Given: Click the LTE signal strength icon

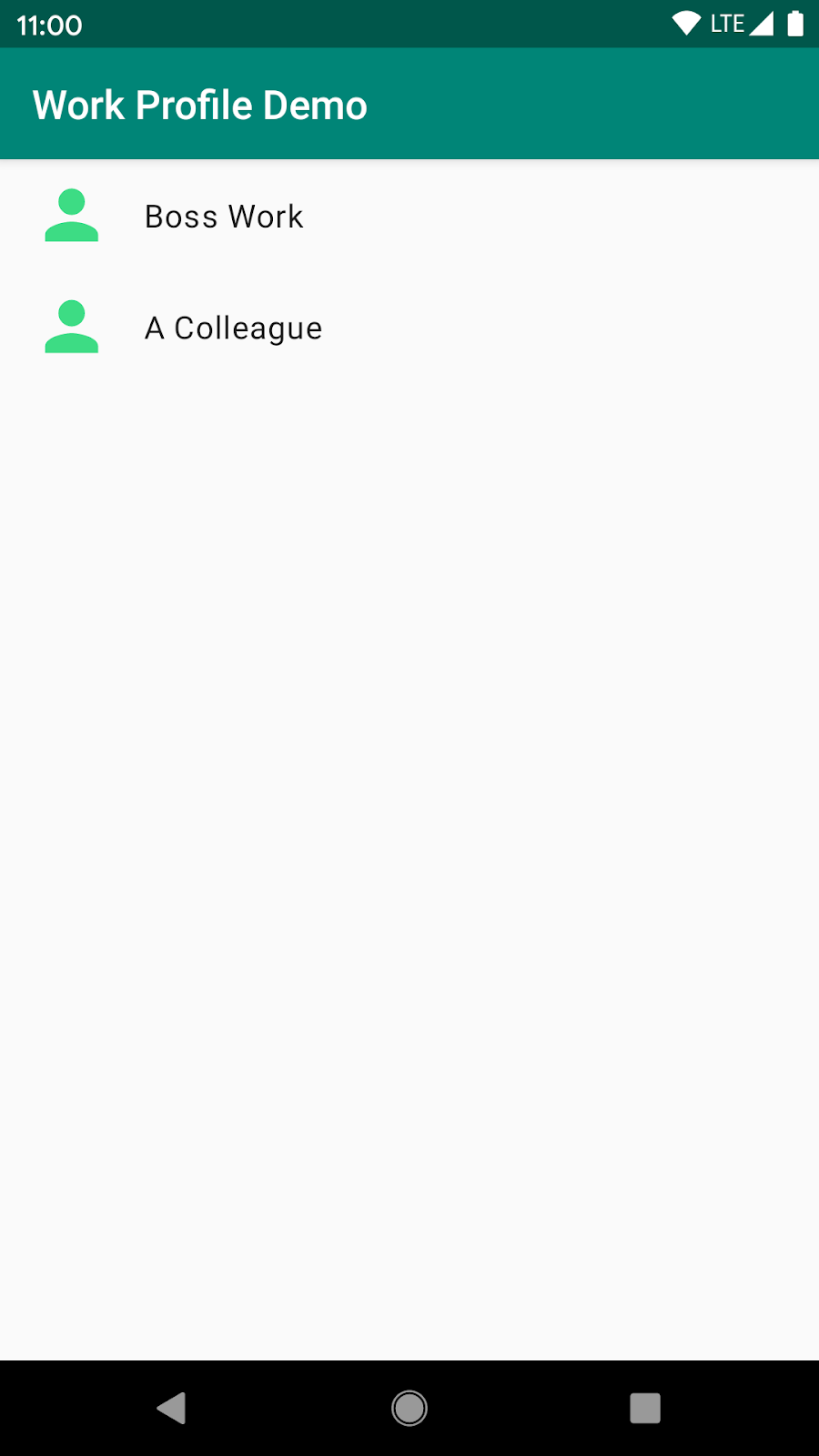Looking at the screenshot, I should pyautogui.click(x=760, y=23).
